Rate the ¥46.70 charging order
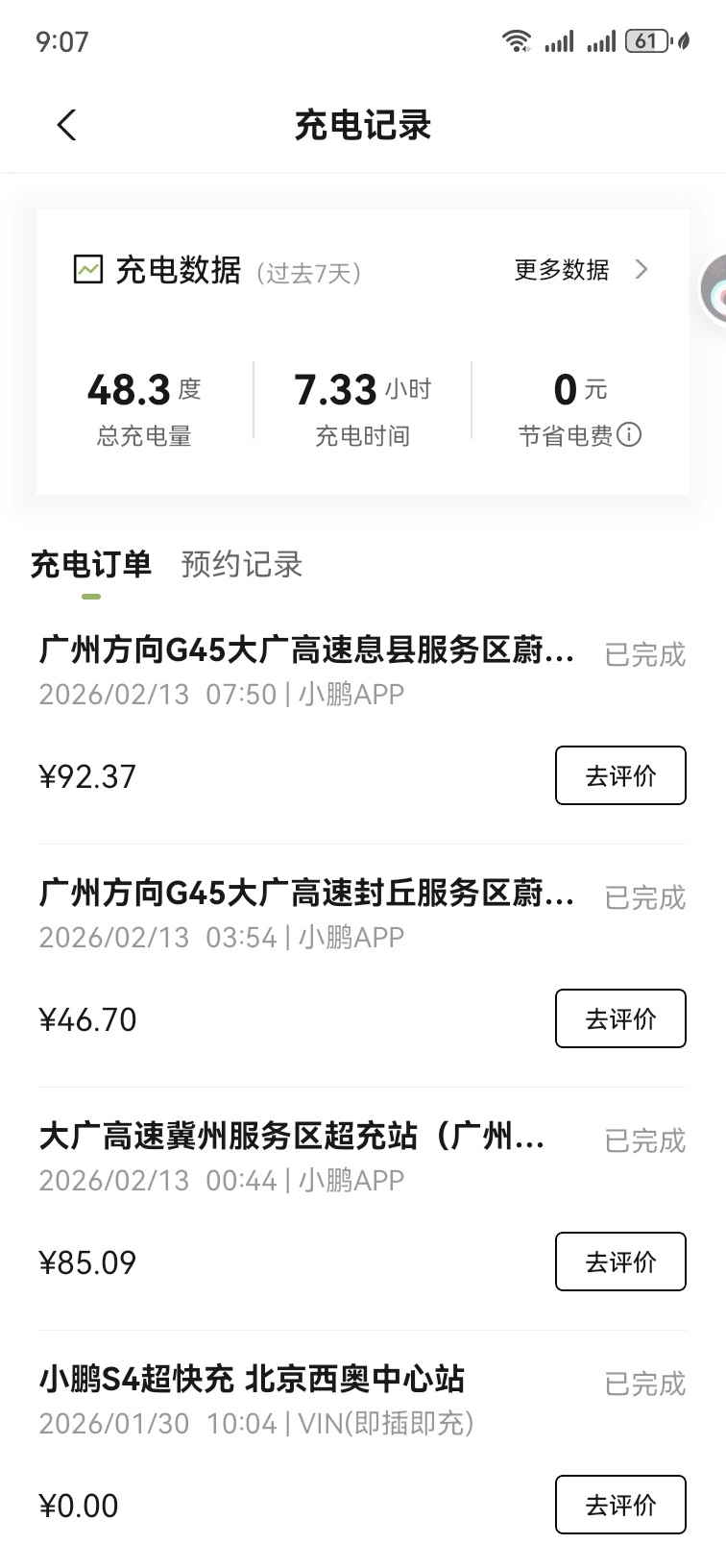 (x=620, y=1018)
